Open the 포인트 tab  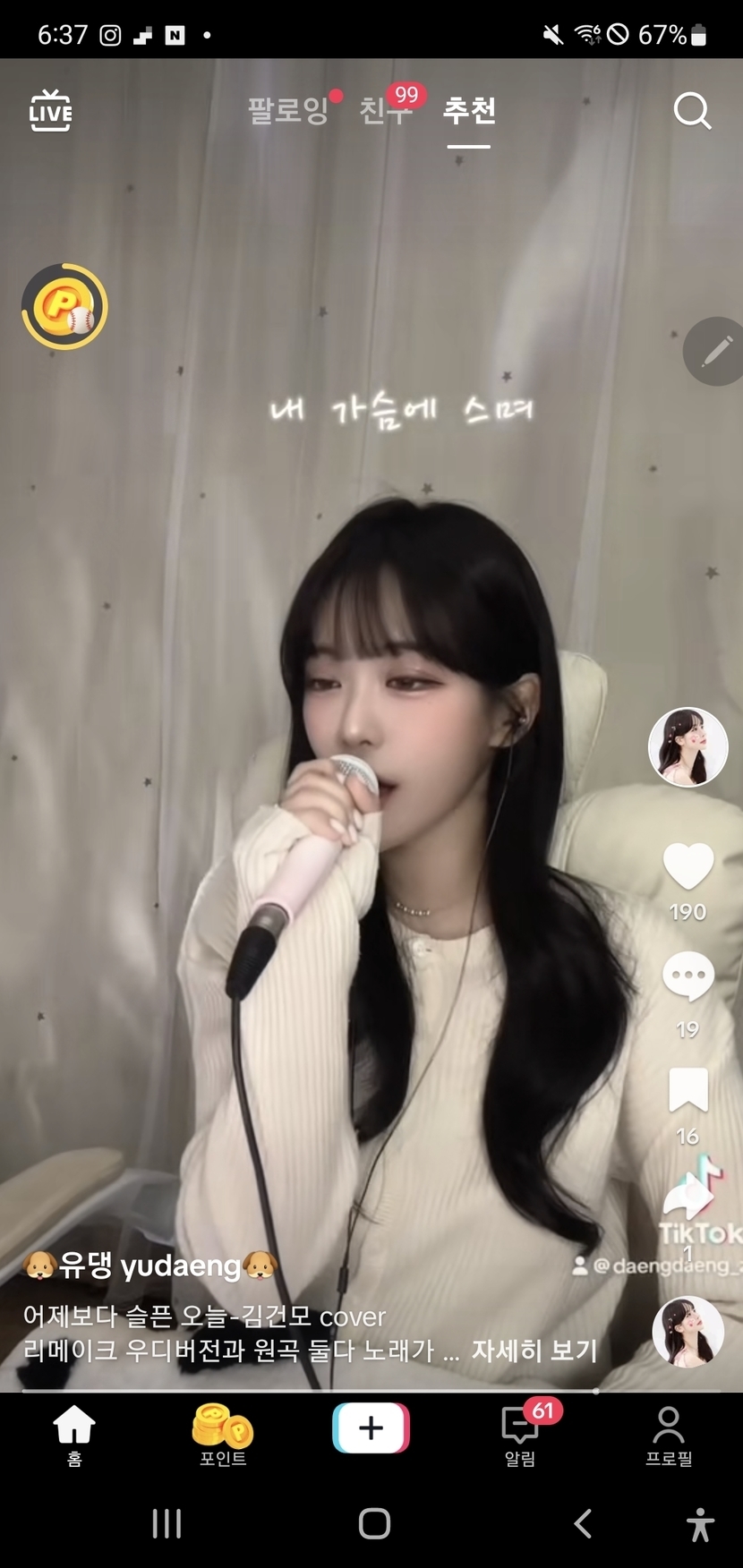click(x=223, y=1434)
